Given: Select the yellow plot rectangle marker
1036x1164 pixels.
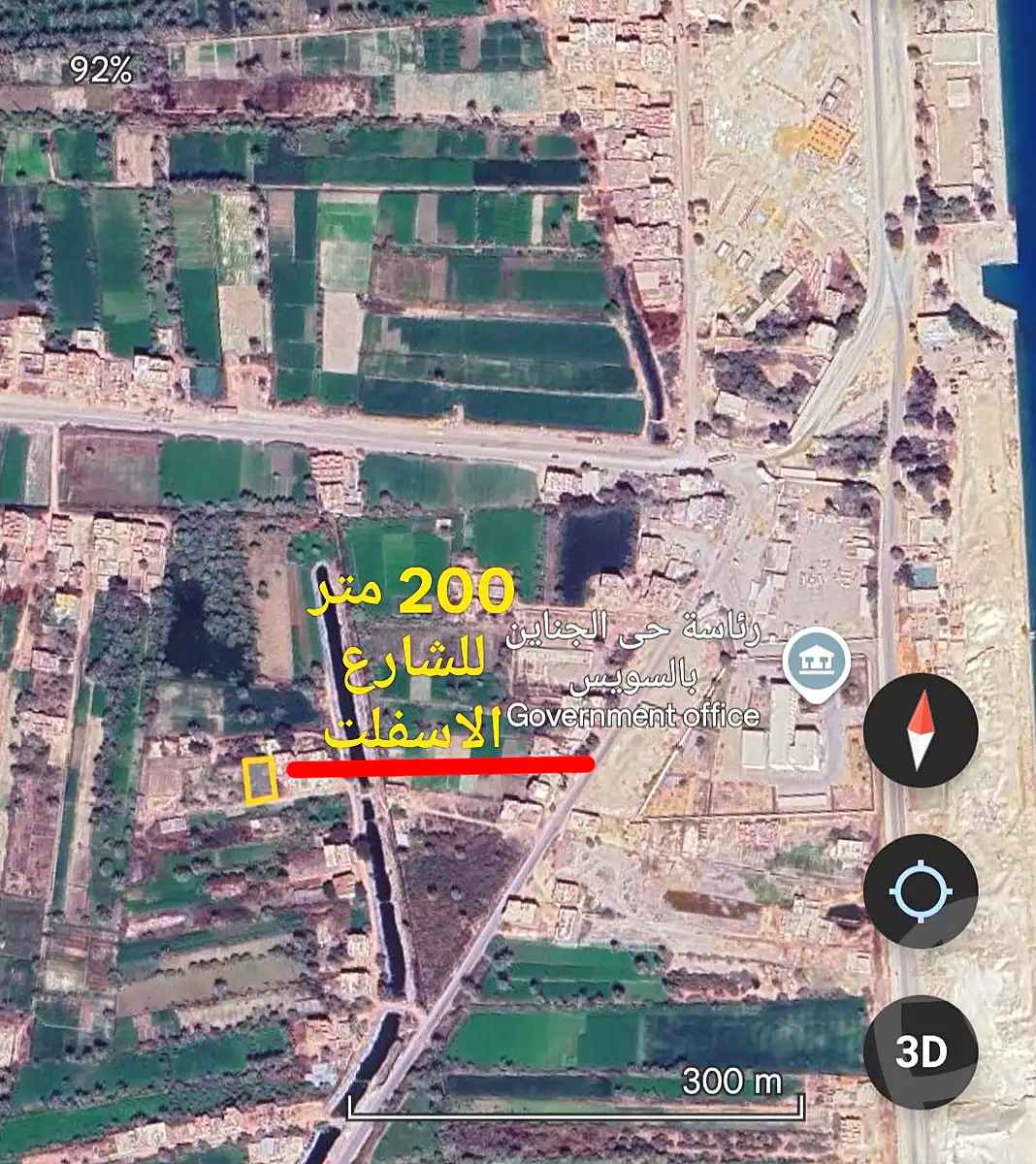Looking at the screenshot, I should (x=260, y=782).
